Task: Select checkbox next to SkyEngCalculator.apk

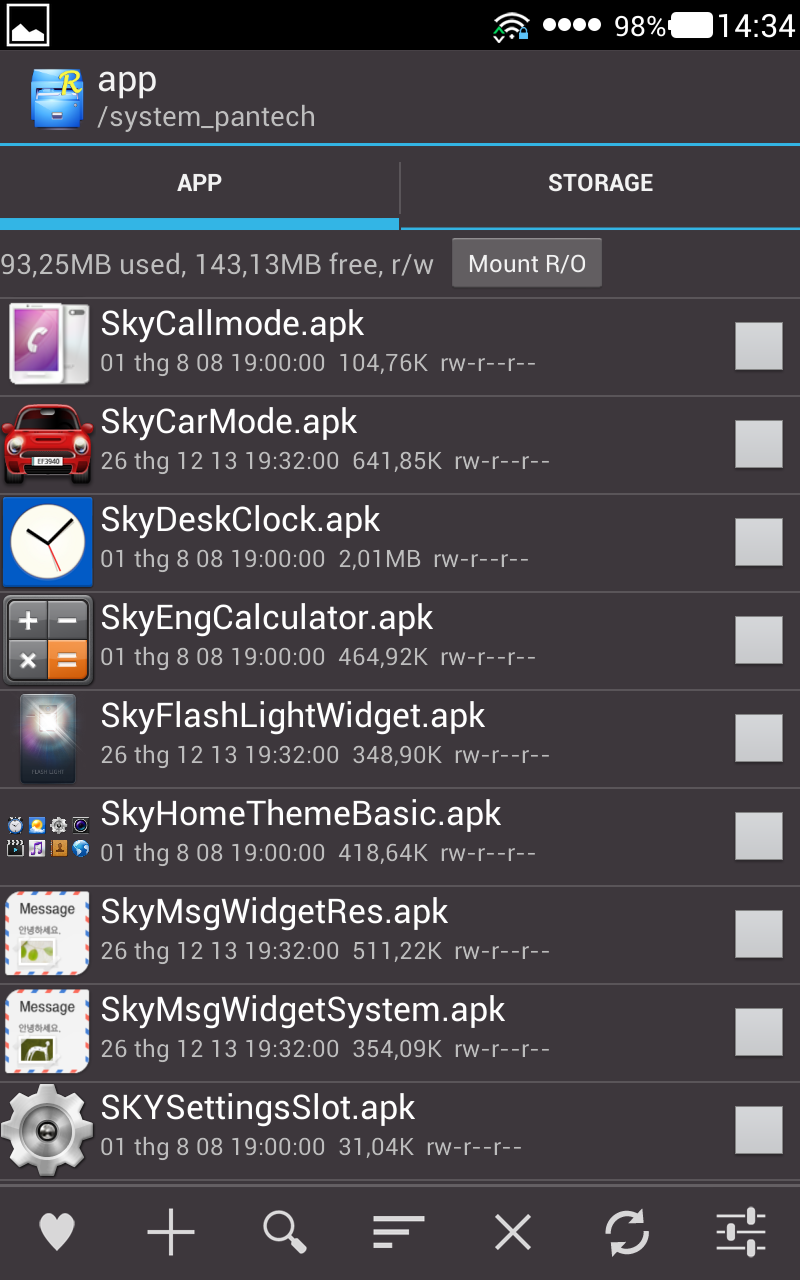Action: [x=758, y=640]
